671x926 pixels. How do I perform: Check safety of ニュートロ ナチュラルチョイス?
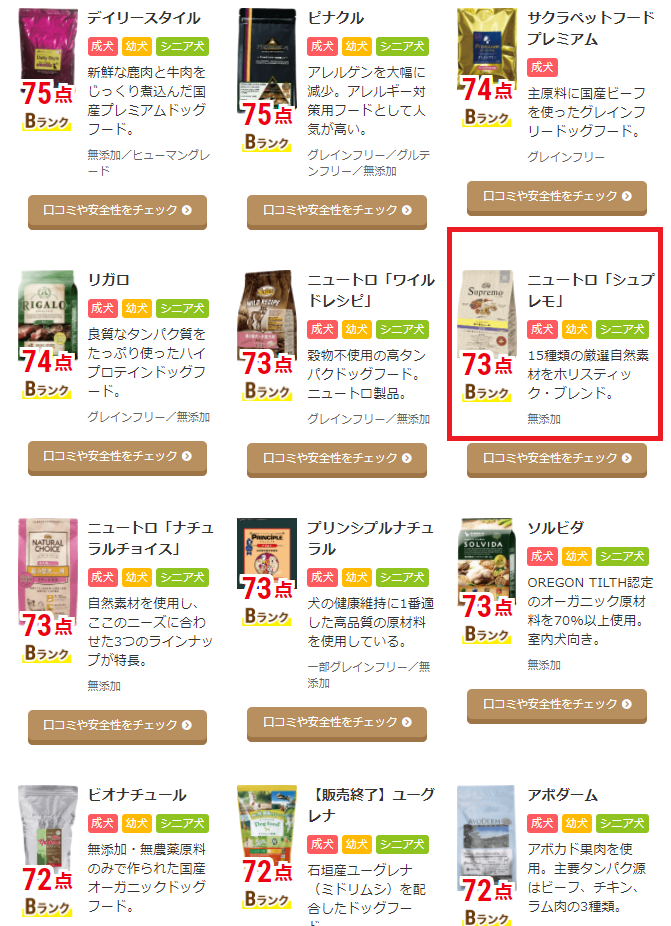[117, 725]
